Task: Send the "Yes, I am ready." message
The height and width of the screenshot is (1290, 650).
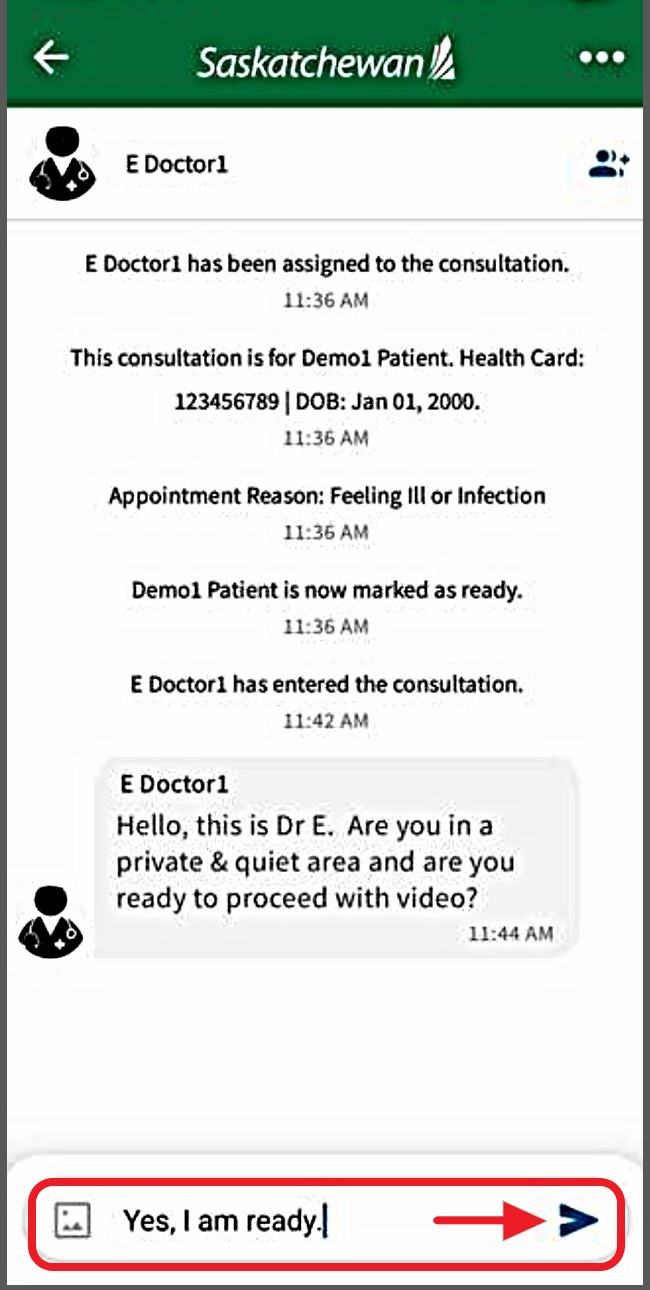Action: 577,1220
